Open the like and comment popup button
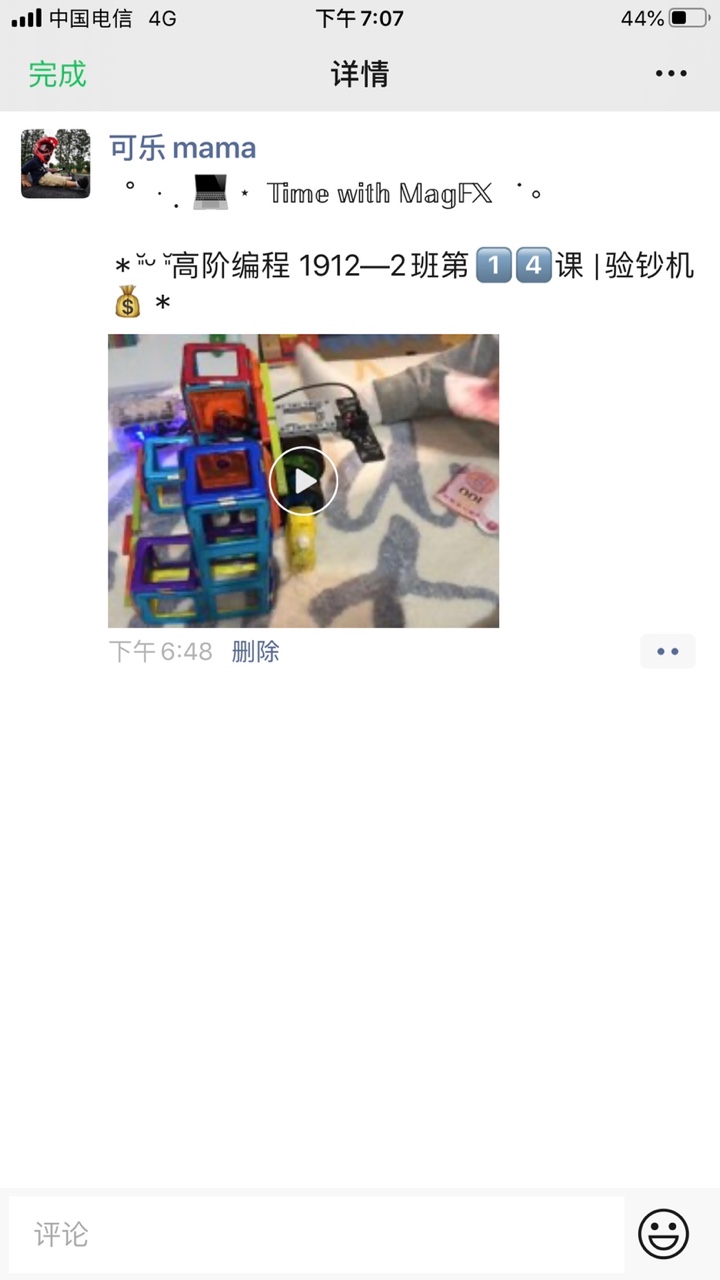The height and width of the screenshot is (1280, 720). tap(668, 652)
